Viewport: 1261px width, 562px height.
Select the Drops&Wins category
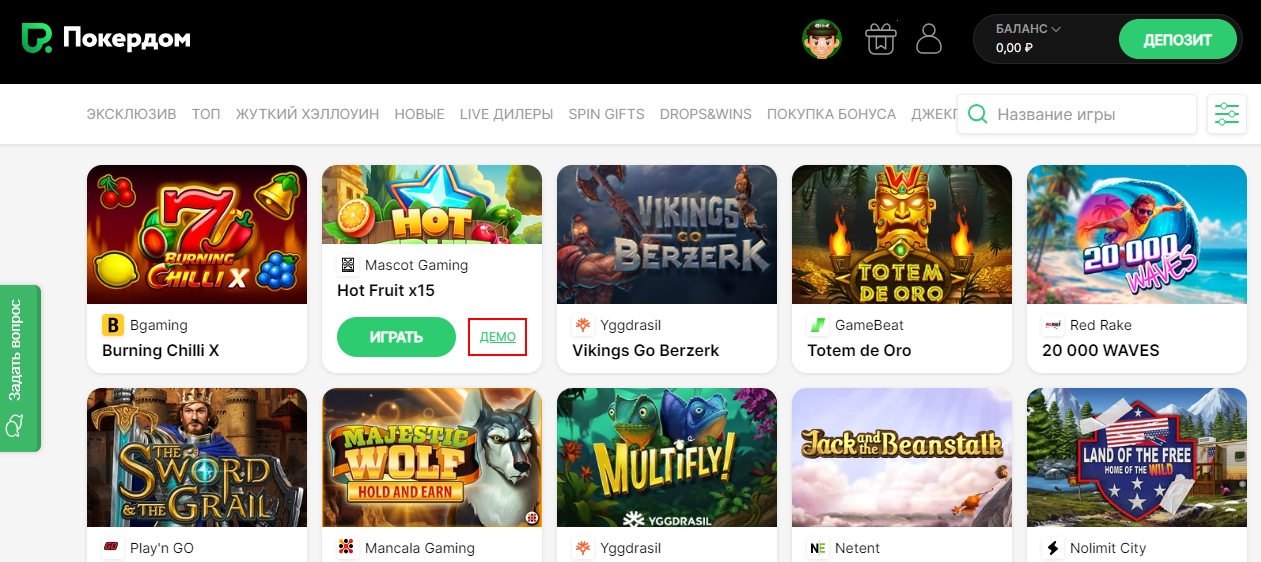pos(705,114)
